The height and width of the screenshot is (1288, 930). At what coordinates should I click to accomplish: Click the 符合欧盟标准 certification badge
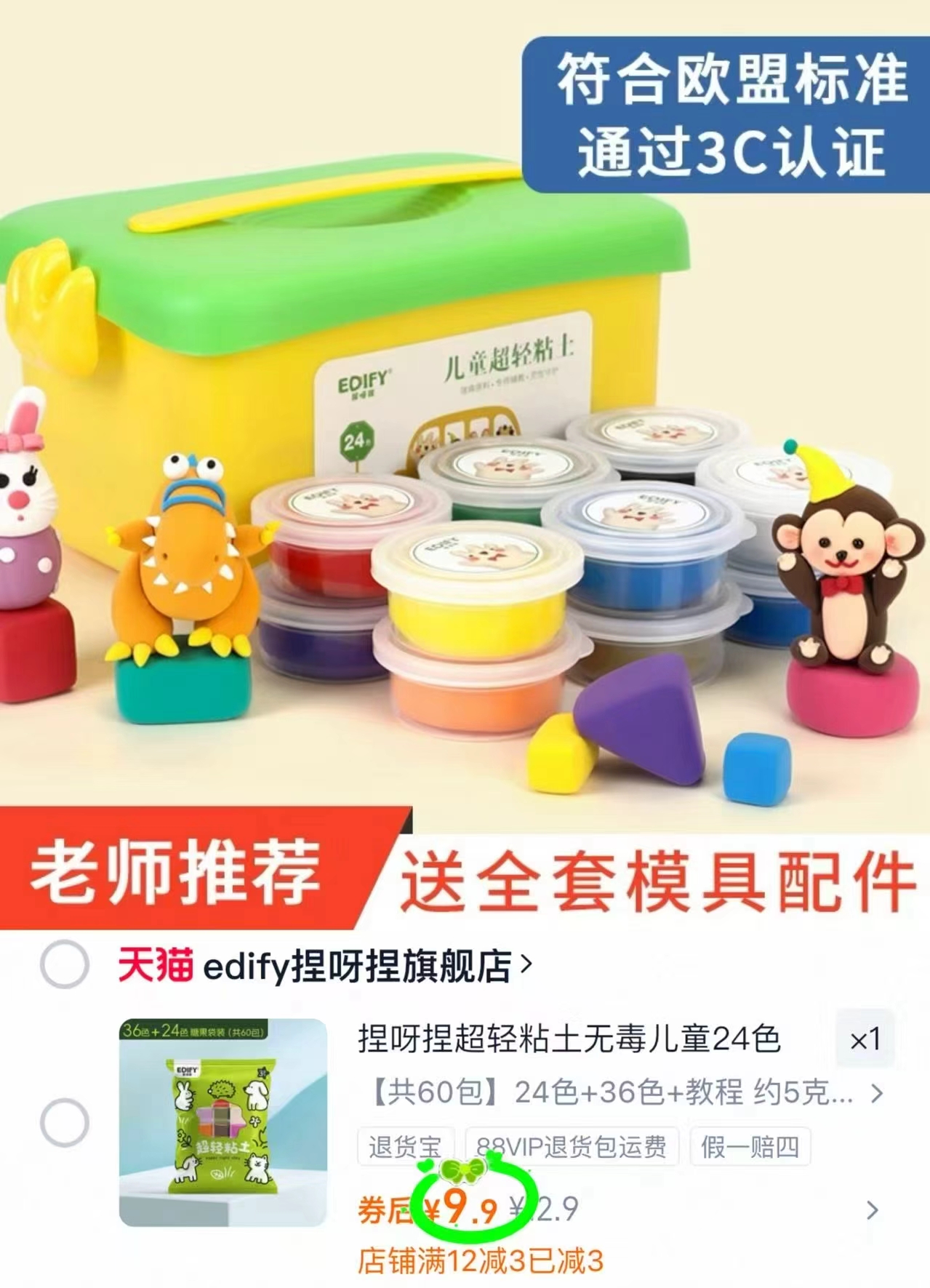coord(727,113)
